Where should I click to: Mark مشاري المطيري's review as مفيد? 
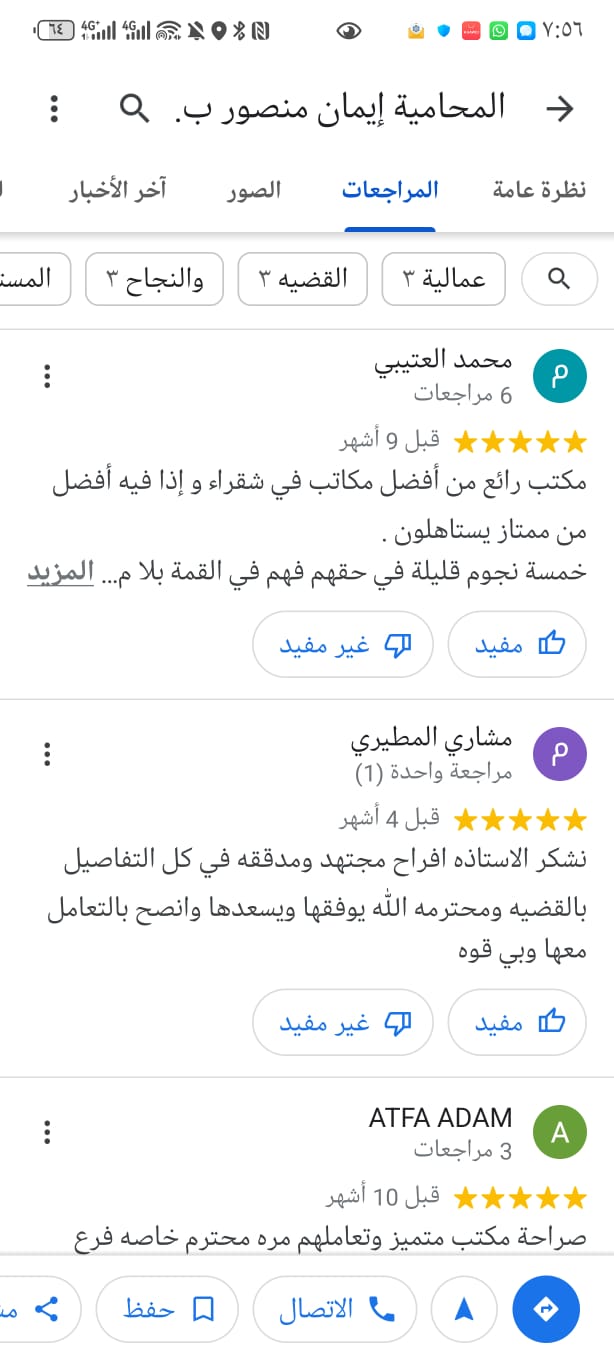[x=516, y=1022]
